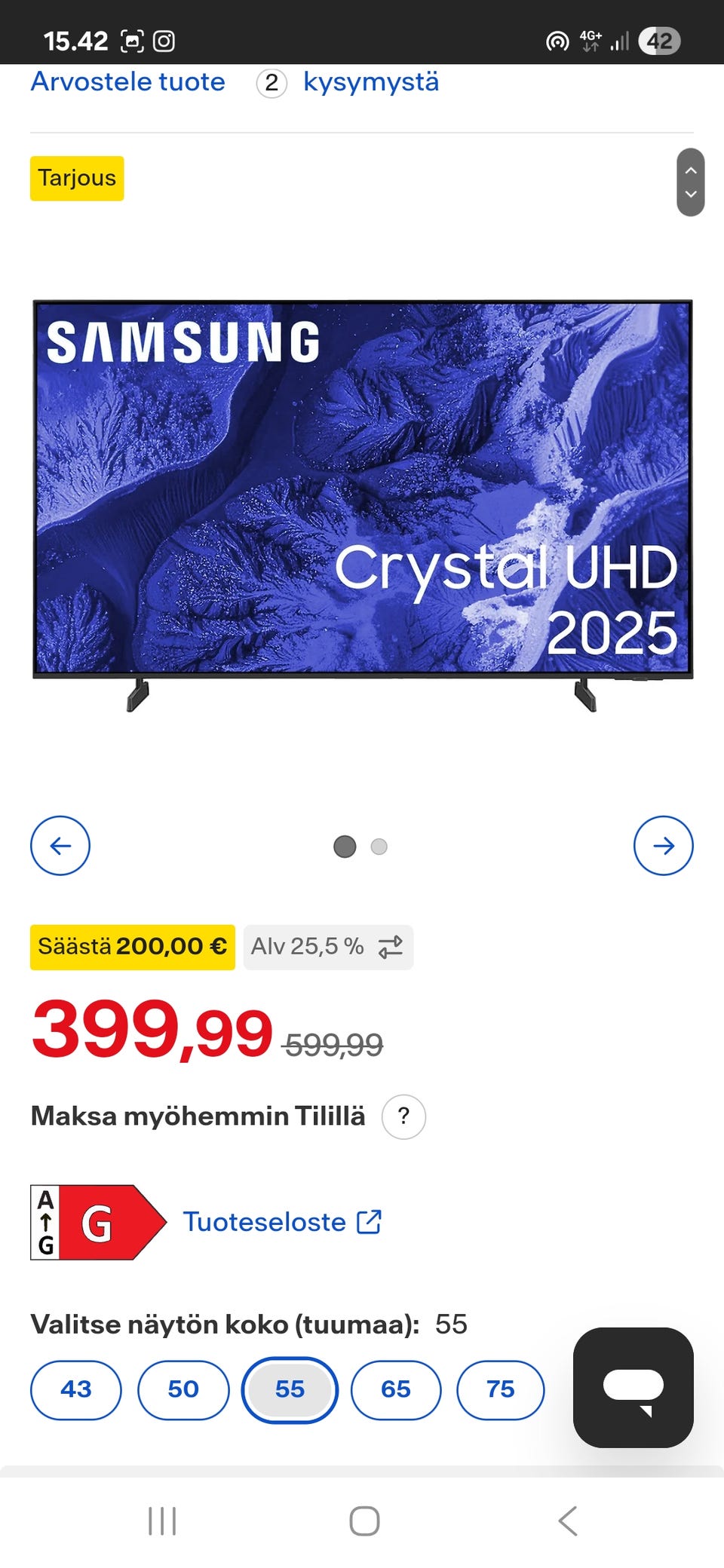Show the next product image

tap(664, 846)
